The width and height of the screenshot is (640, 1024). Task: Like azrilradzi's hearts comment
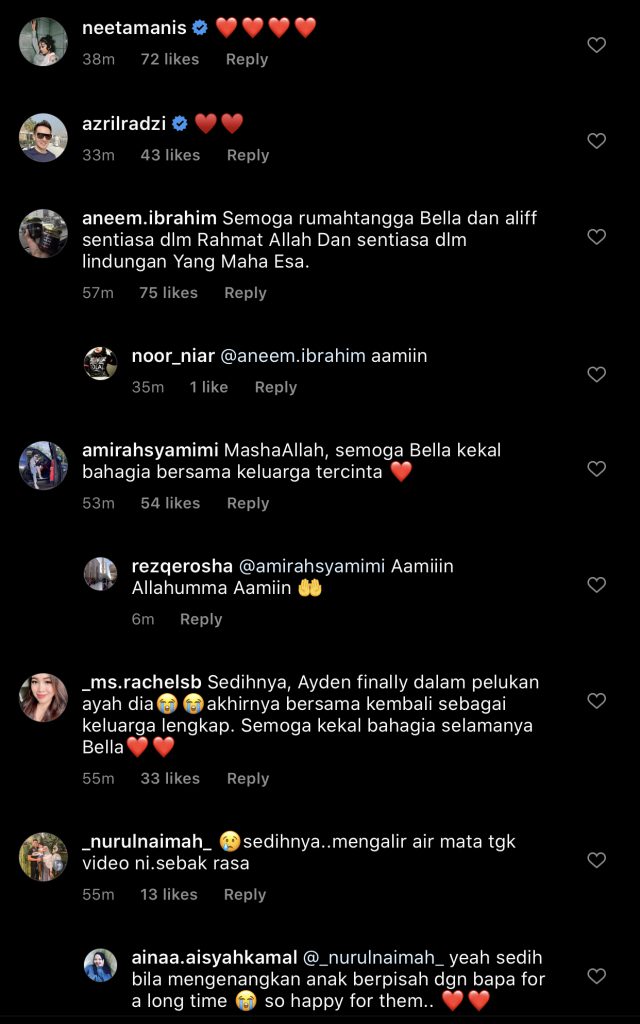[x=596, y=141]
